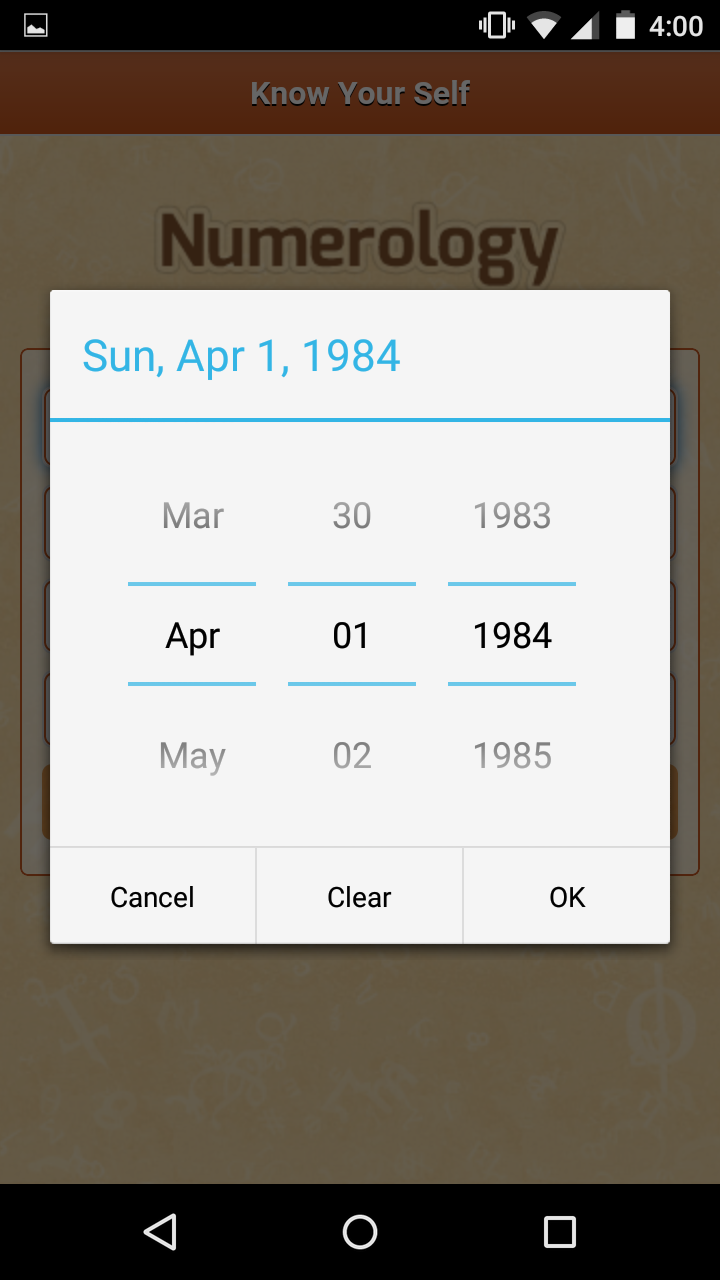Cancel the date picker dialog
The height and width of the screenshot is (1280, 720).
(x=152, y=896)
